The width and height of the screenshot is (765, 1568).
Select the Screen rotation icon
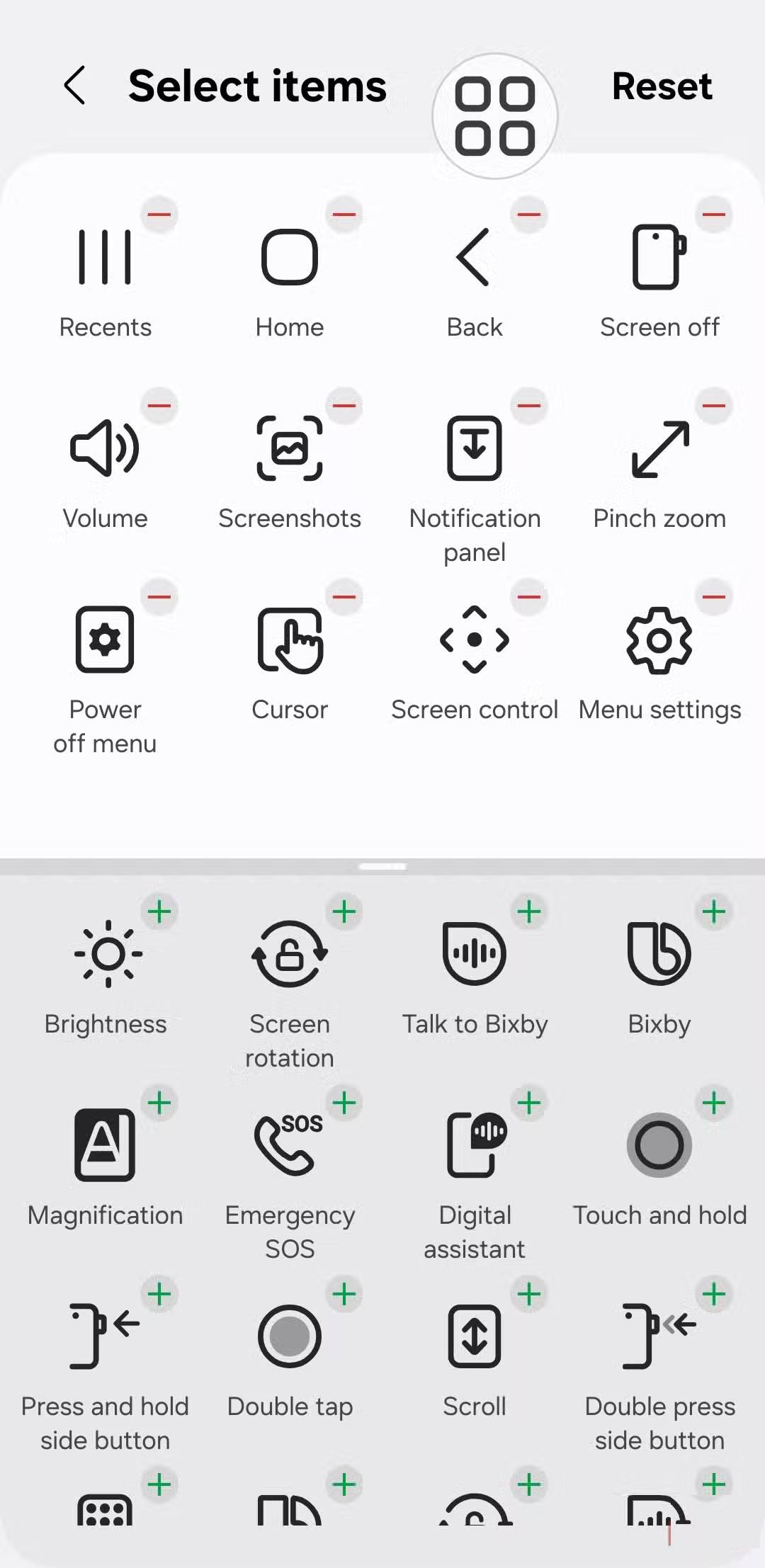[290, 952]
